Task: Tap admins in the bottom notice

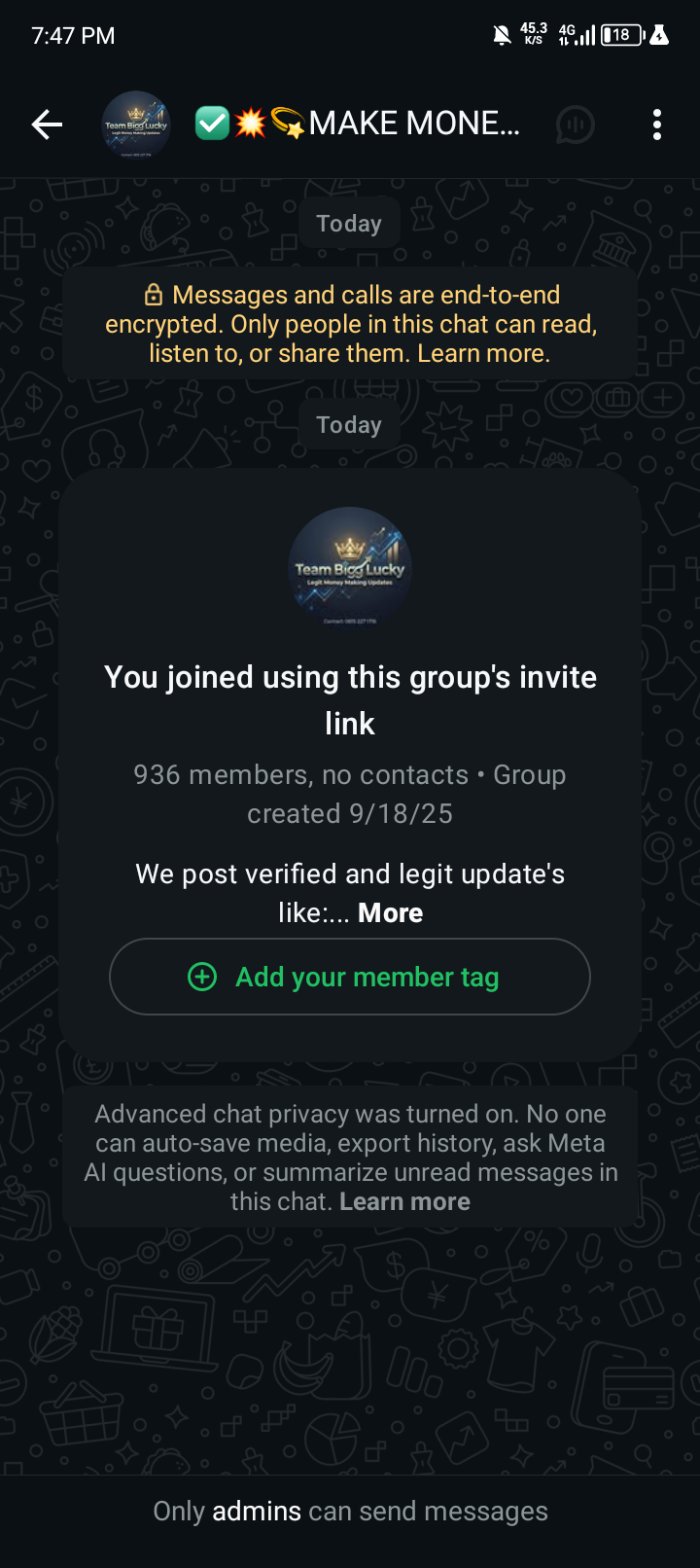Action: [257, 1512]
